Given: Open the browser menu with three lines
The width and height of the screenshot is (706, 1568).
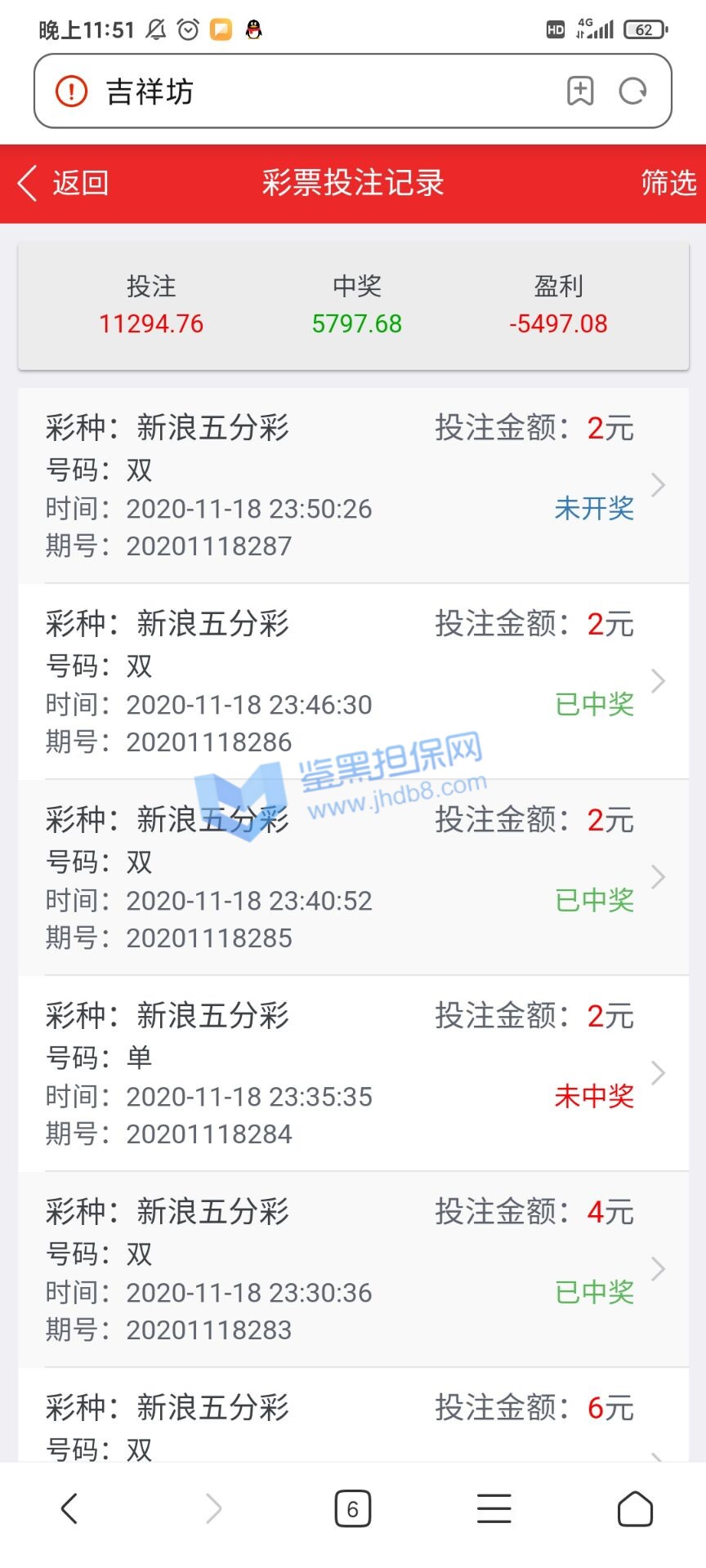Looking at the screenshot, I should (x=494, y=1508).
